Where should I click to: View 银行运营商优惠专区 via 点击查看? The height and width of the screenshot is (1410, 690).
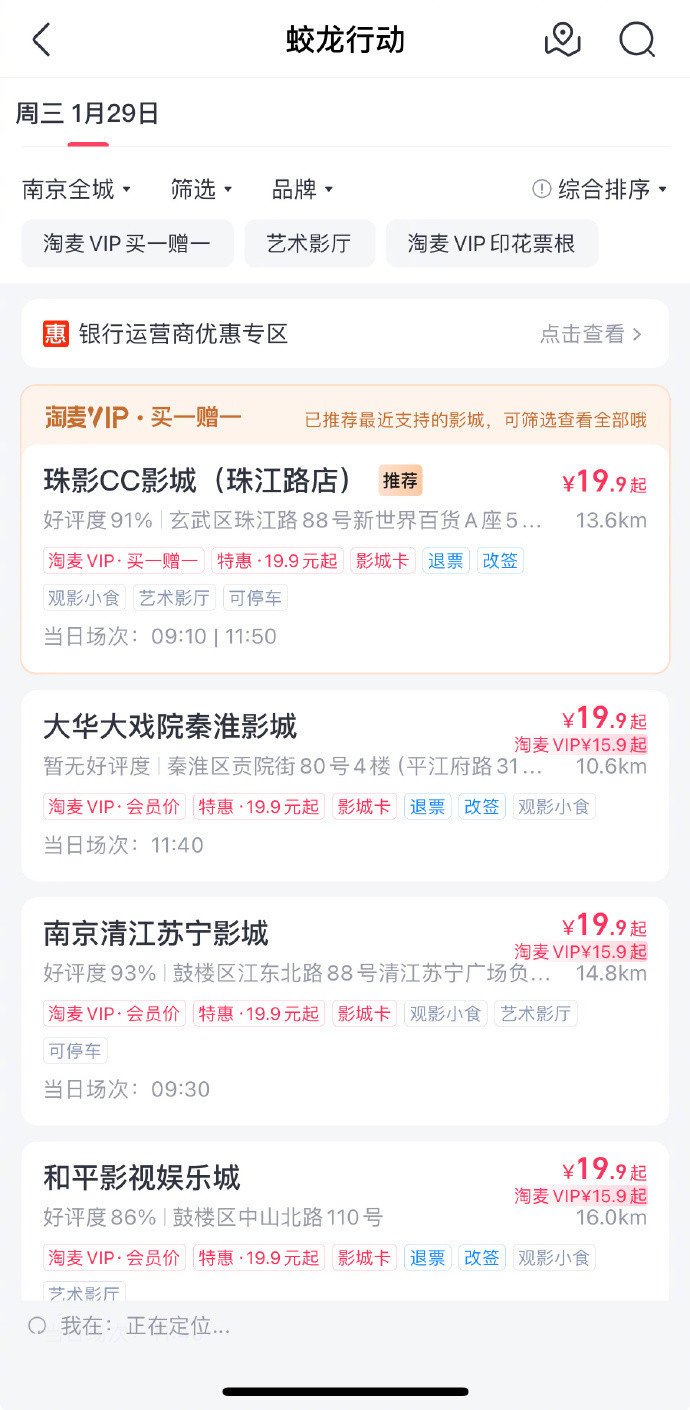tap(590, 334)
